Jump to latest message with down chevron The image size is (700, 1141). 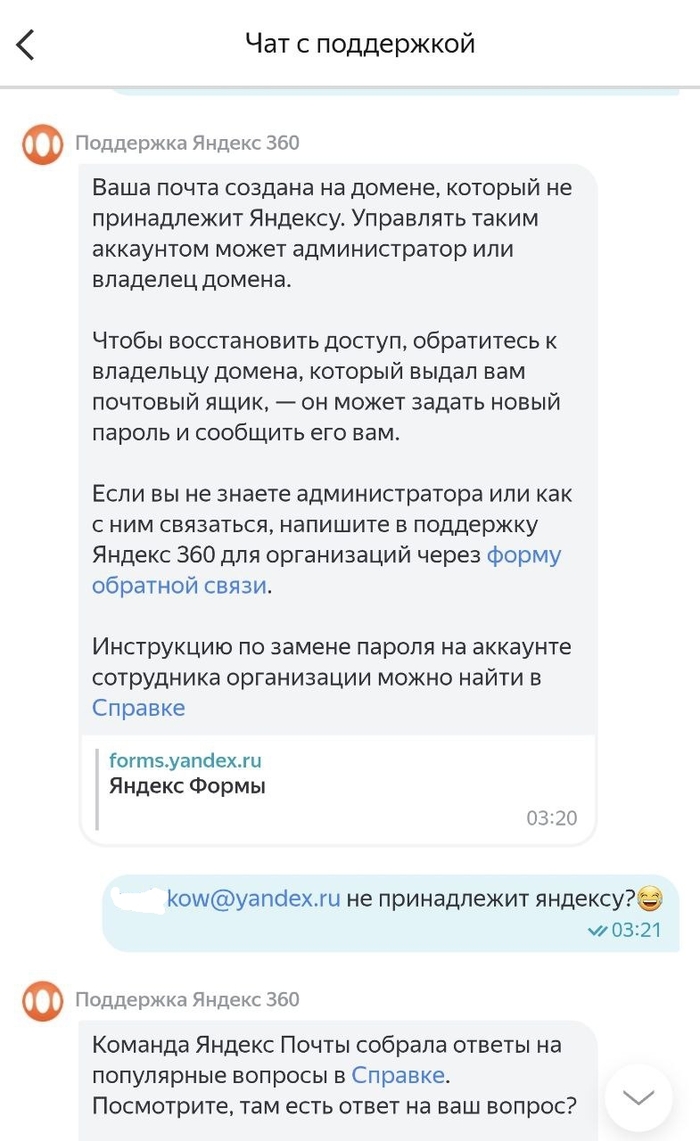[638, 1097]
